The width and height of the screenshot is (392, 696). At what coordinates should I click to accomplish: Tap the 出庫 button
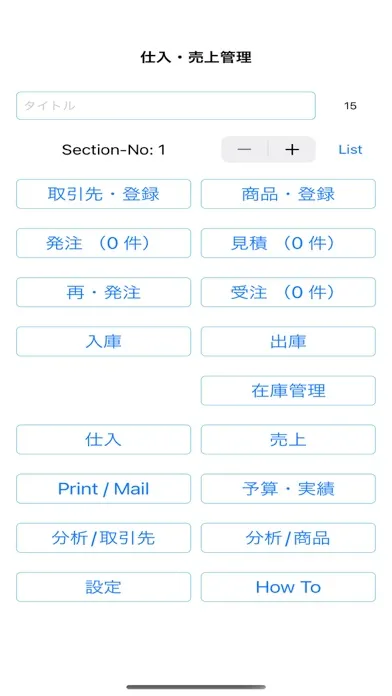[x=288, y=342]
